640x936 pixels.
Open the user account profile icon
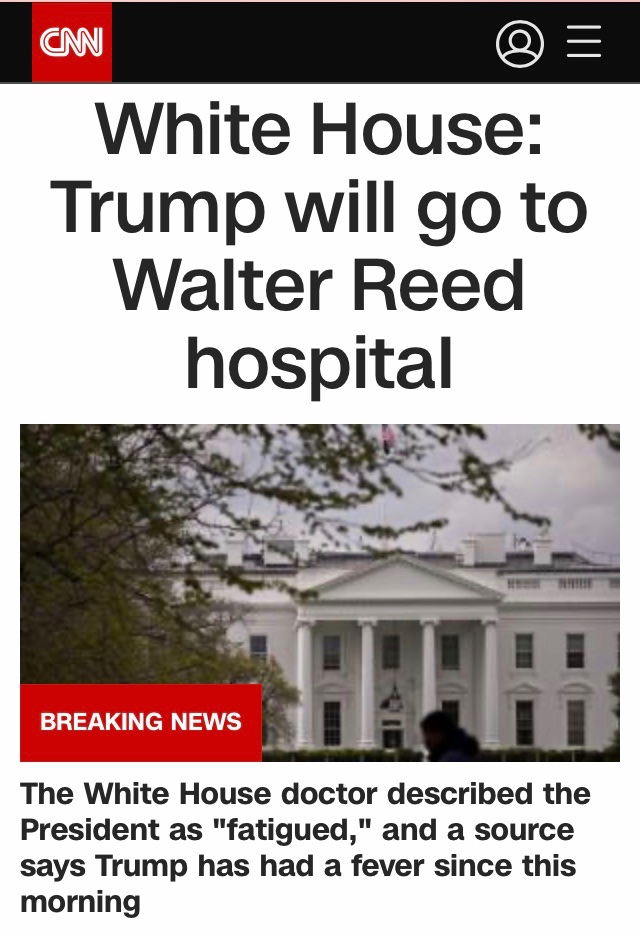pyautogui.click(x=520, y=42)
